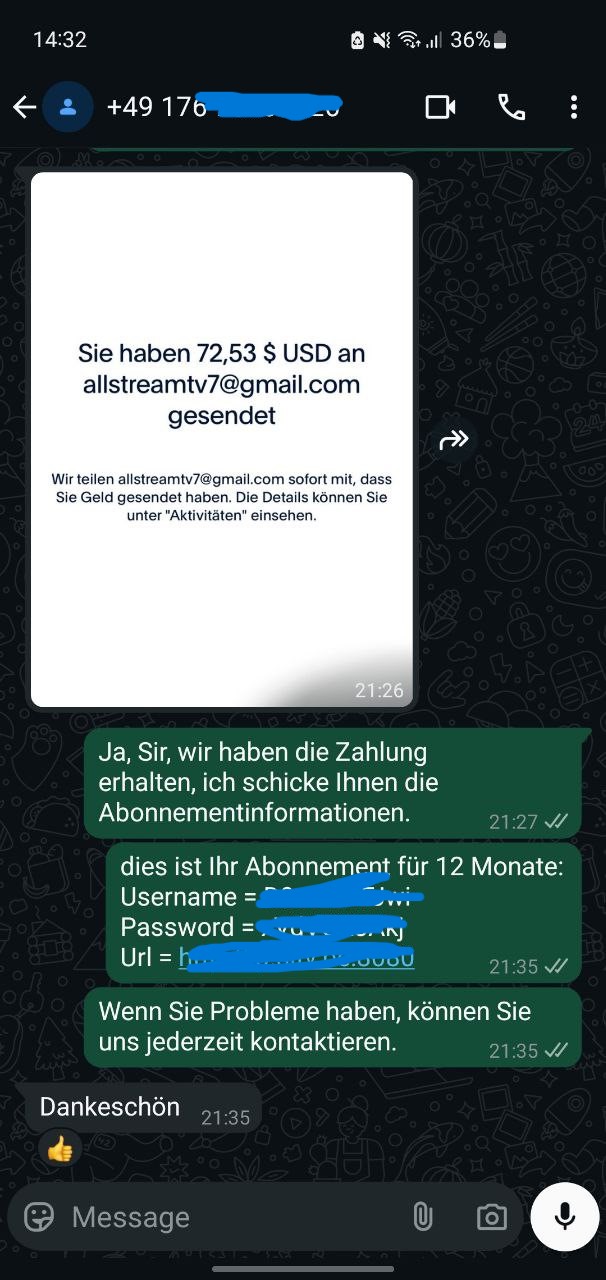
Task: Forward the payment screenshot image
Action: 454,440
